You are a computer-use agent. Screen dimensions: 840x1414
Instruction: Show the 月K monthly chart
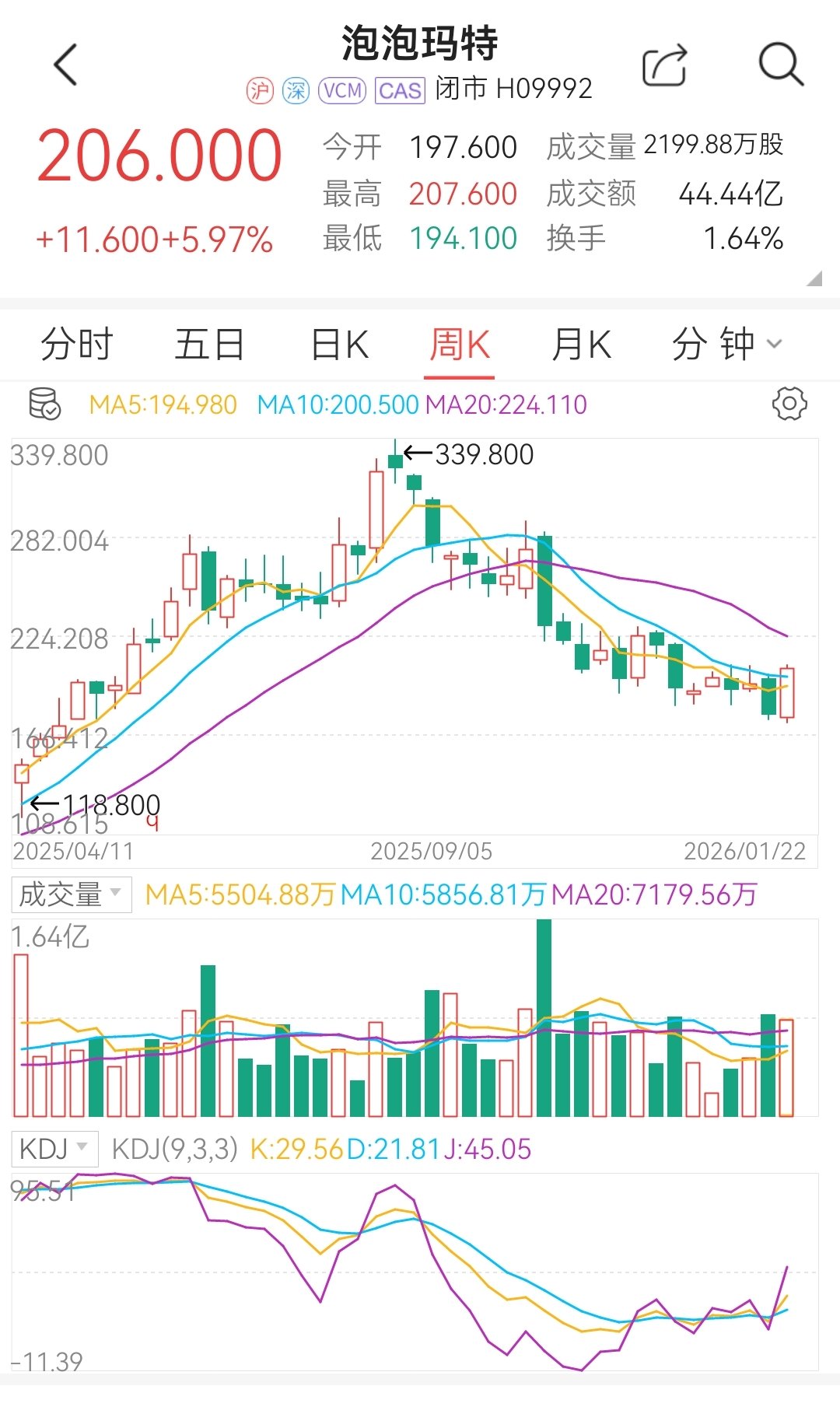581,345
